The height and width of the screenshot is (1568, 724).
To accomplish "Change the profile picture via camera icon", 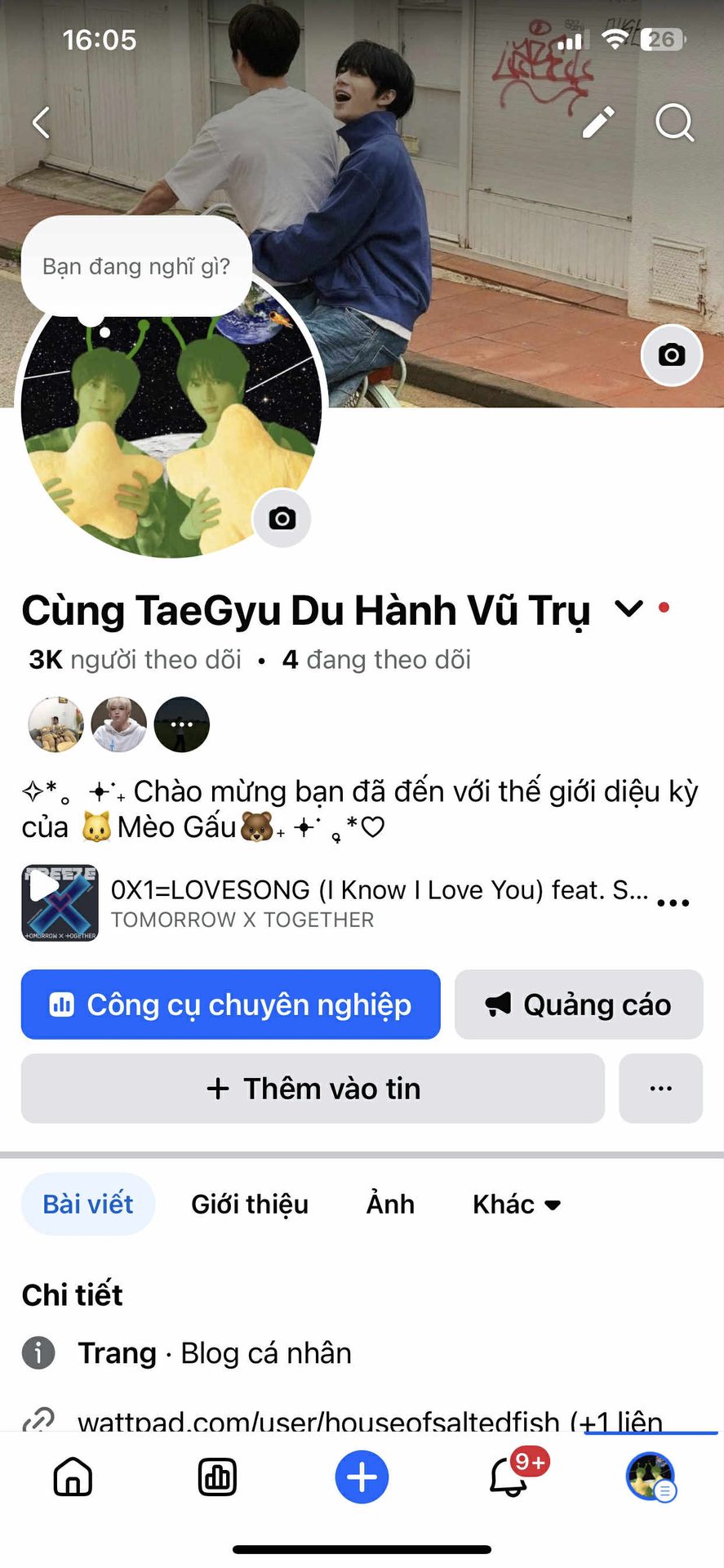I will point(282,519).
